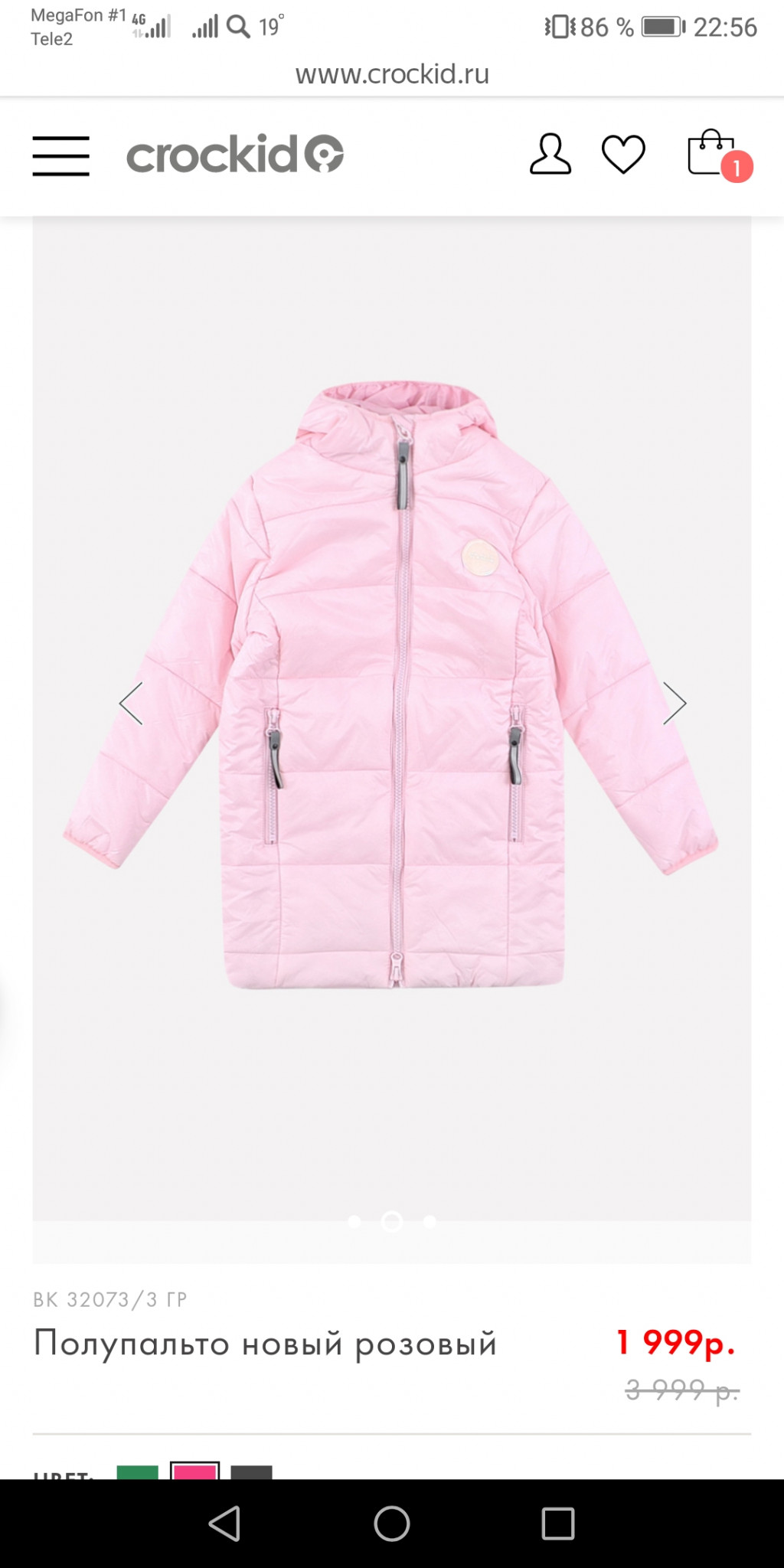
Task: Open the favorites heart wishlist
Action: click(623, 155)
